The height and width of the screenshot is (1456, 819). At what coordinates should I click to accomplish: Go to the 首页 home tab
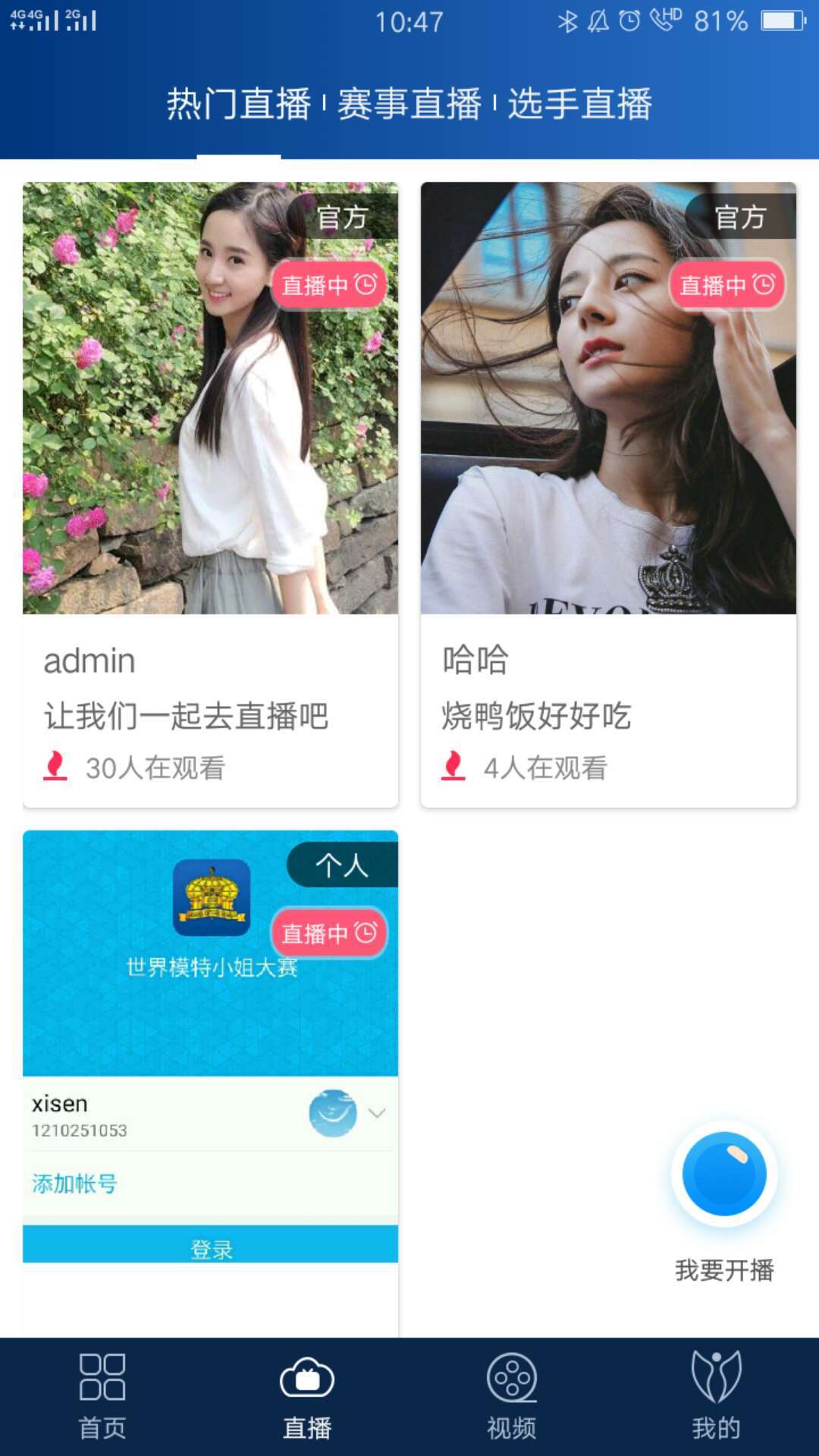tap(102, 1397)
